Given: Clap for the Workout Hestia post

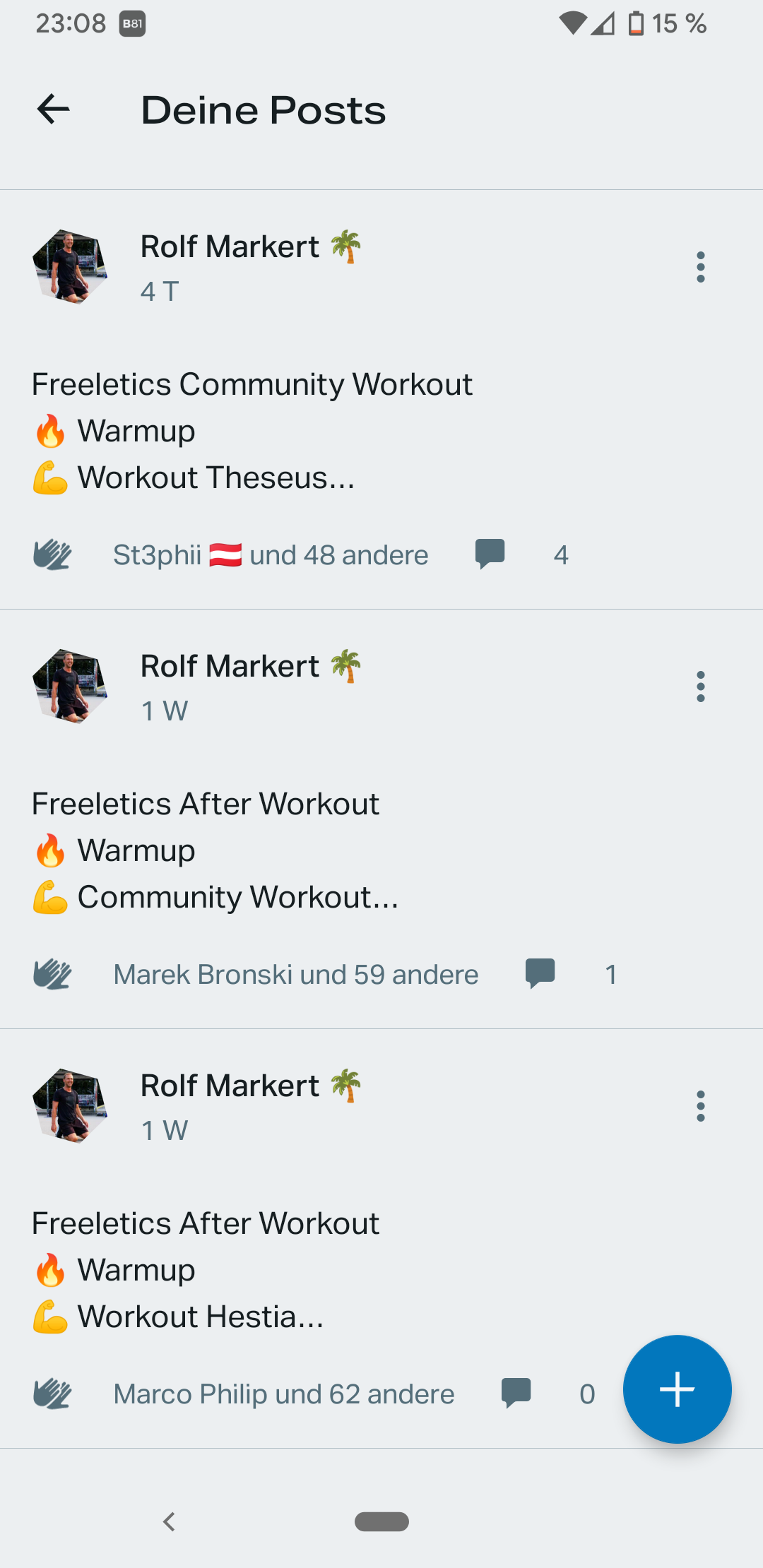Looking at the screenshot, I should click(x=52, y=1394).
